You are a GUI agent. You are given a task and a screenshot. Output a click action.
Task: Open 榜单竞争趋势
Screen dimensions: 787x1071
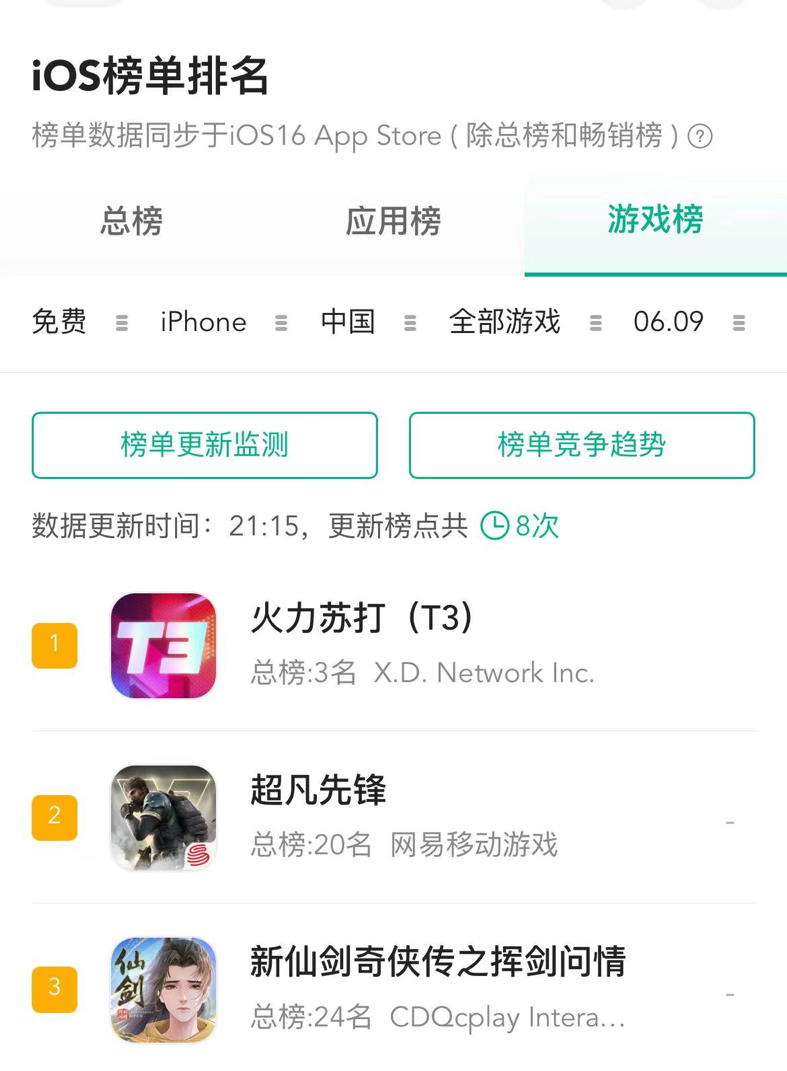point(582,445)
